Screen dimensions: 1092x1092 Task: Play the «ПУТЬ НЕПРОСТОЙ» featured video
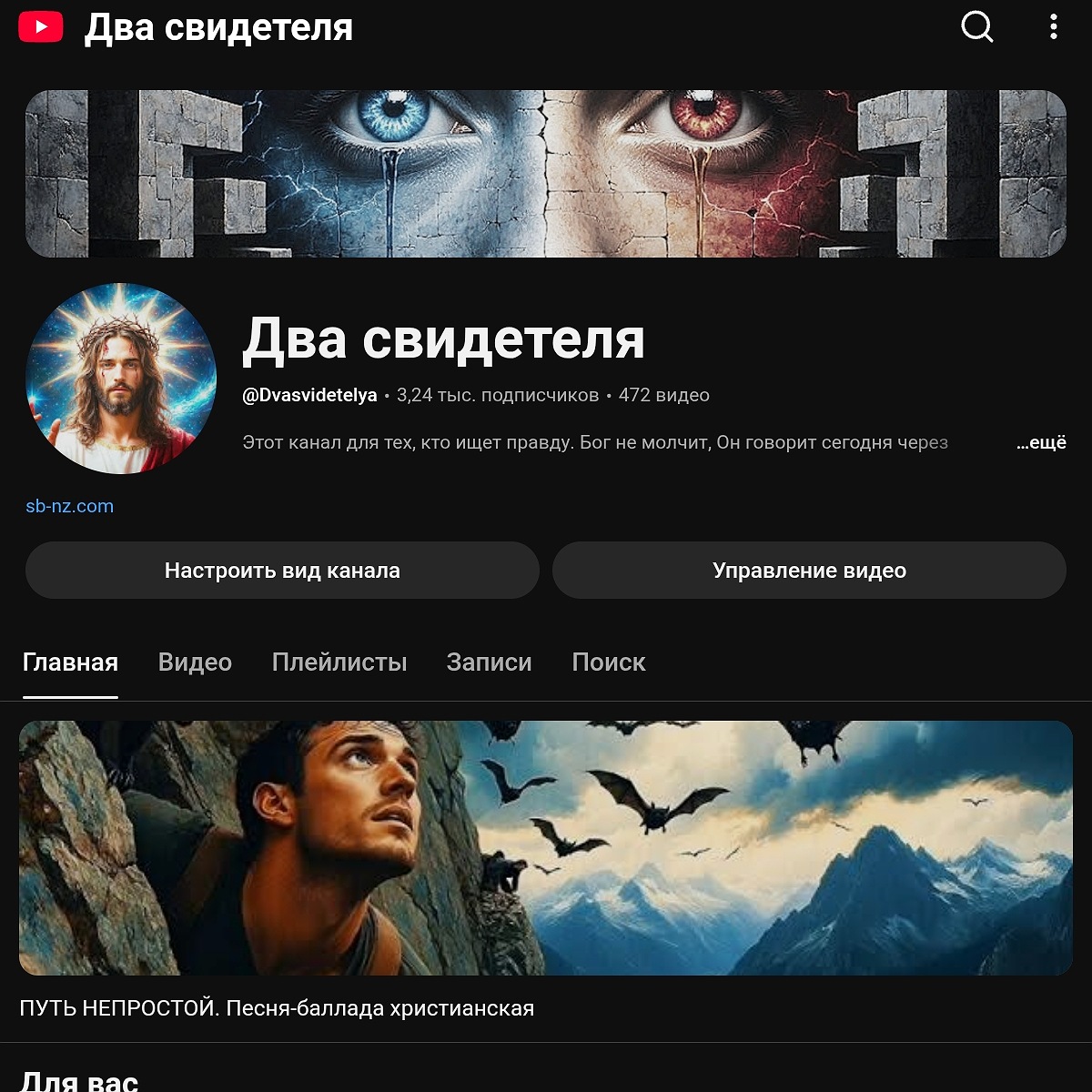pyautogui.click(x=546, y=848)
